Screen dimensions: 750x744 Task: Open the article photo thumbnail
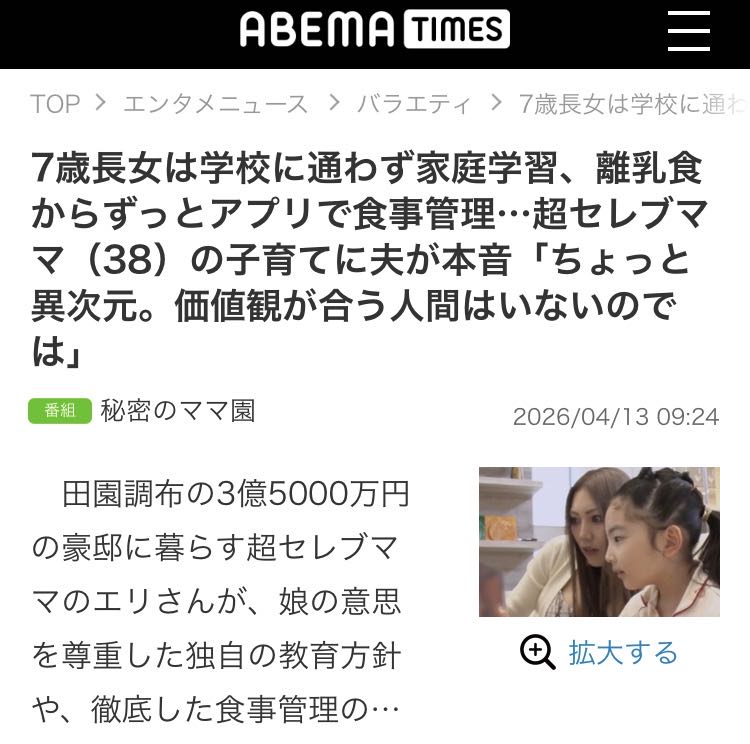[x=599, y=541]
